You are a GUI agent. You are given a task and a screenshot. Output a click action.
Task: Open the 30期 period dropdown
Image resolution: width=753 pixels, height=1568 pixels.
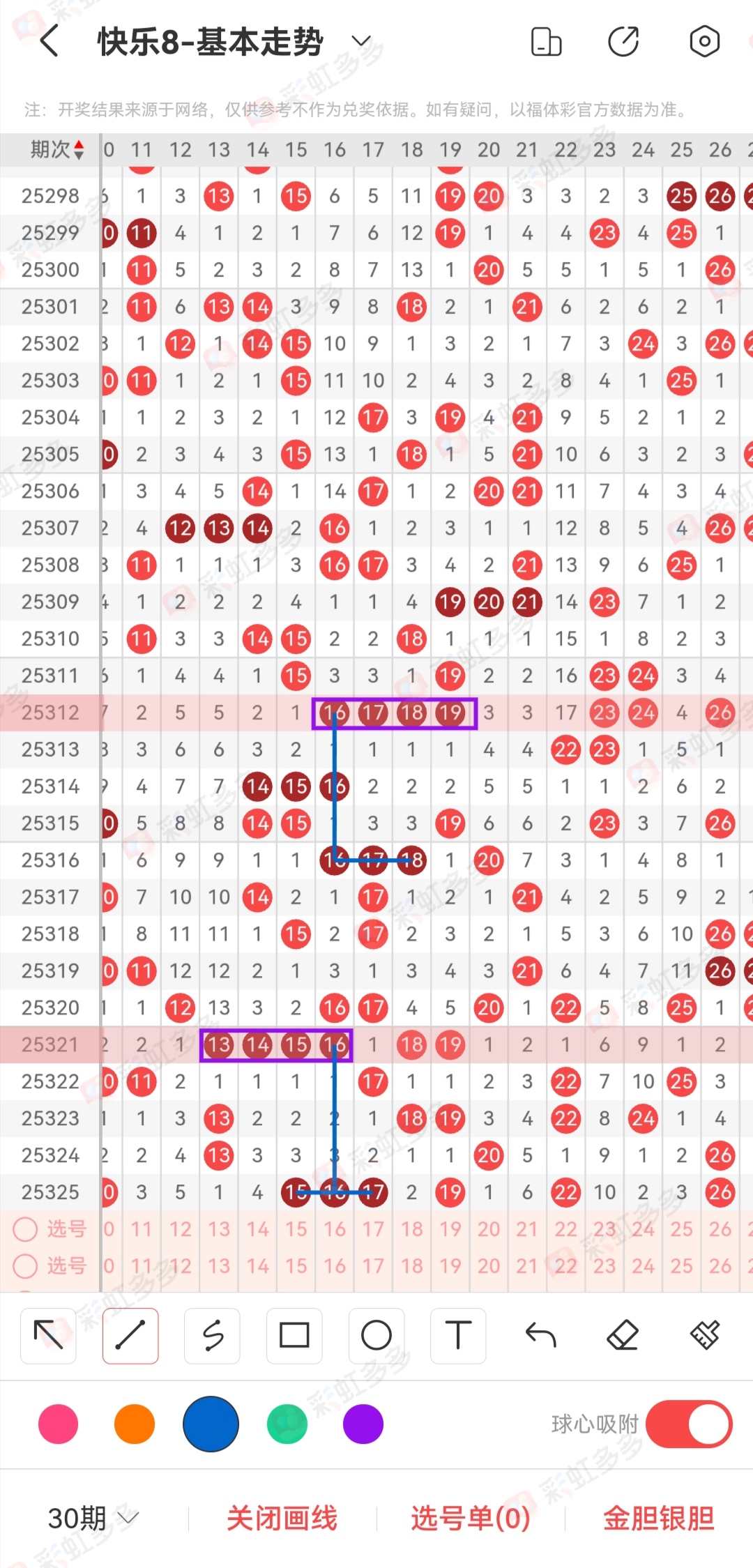[x=93, y=1518]
